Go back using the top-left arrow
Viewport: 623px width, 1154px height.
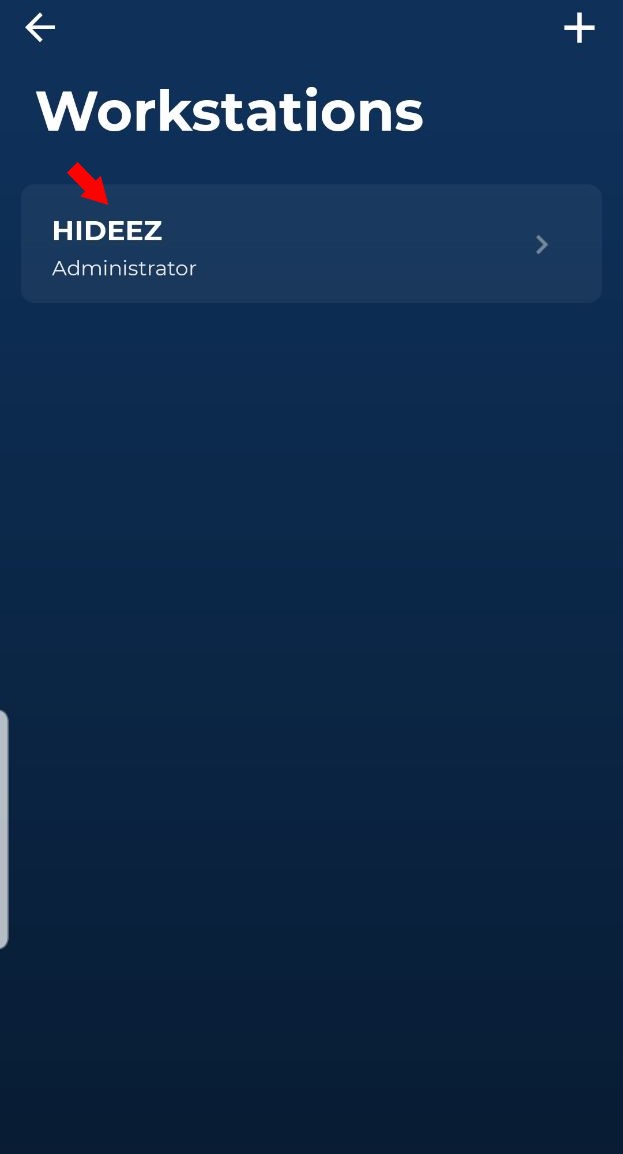coord(40,28)
